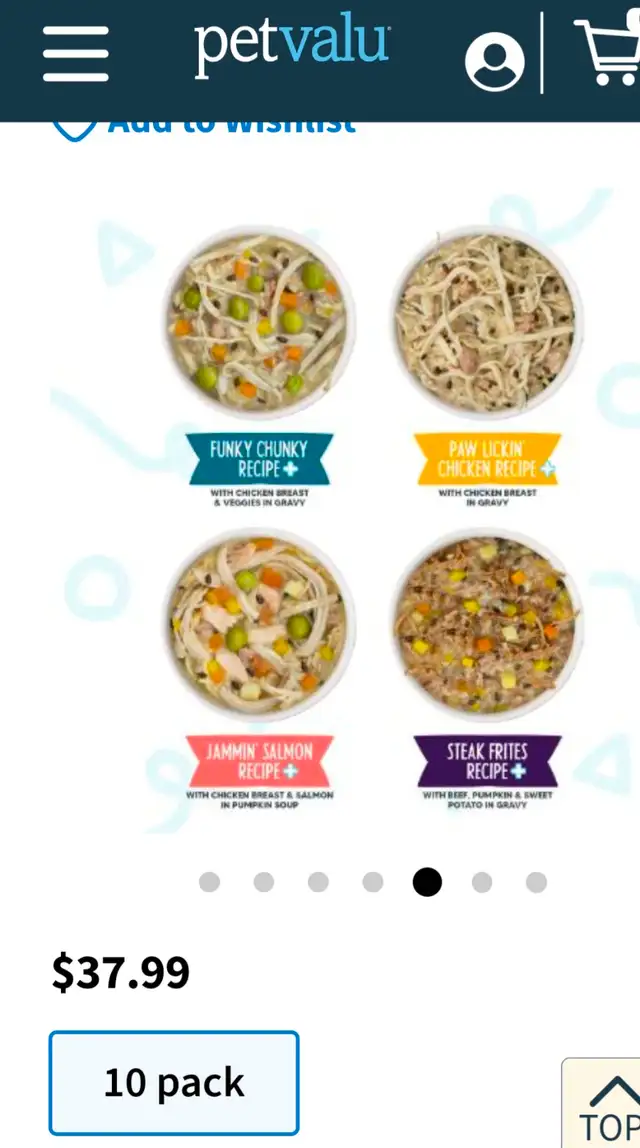Open the account profile icon
Image resolution: width=640 pixels, height=1148 pixels.
[x=495, y=62]
